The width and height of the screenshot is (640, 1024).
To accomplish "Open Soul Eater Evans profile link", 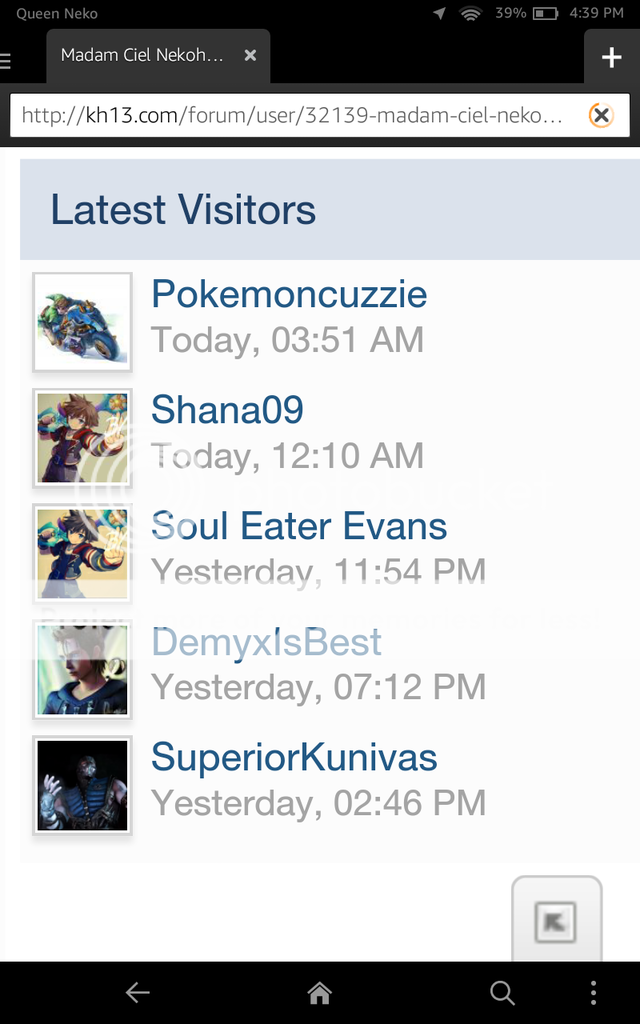I will [299, 526].
